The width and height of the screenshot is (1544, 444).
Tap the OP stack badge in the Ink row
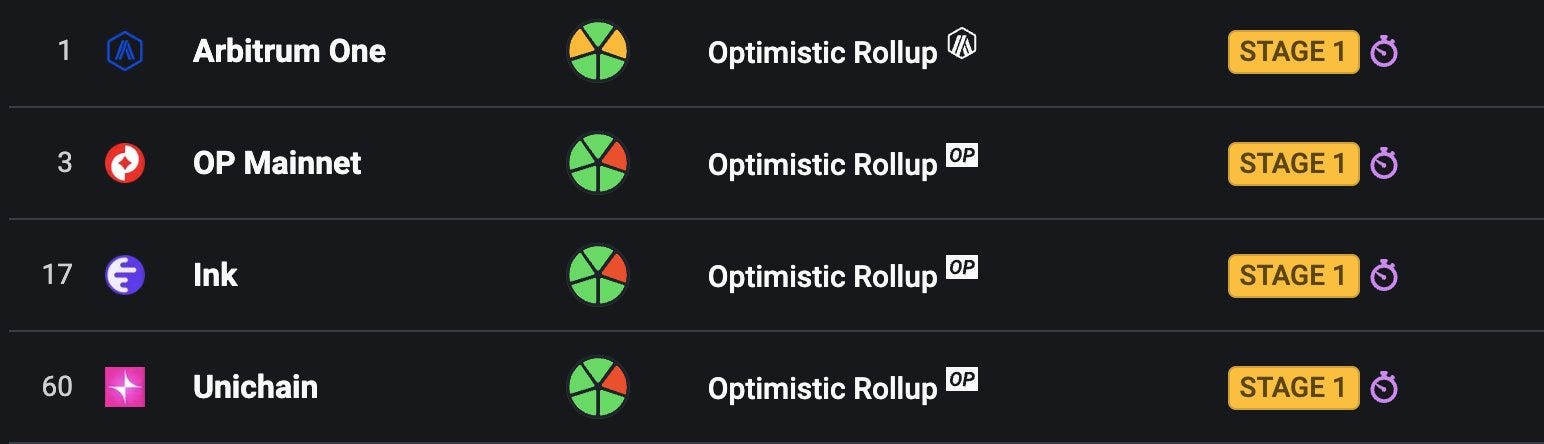pyautogui.click(x=962, y=267)
